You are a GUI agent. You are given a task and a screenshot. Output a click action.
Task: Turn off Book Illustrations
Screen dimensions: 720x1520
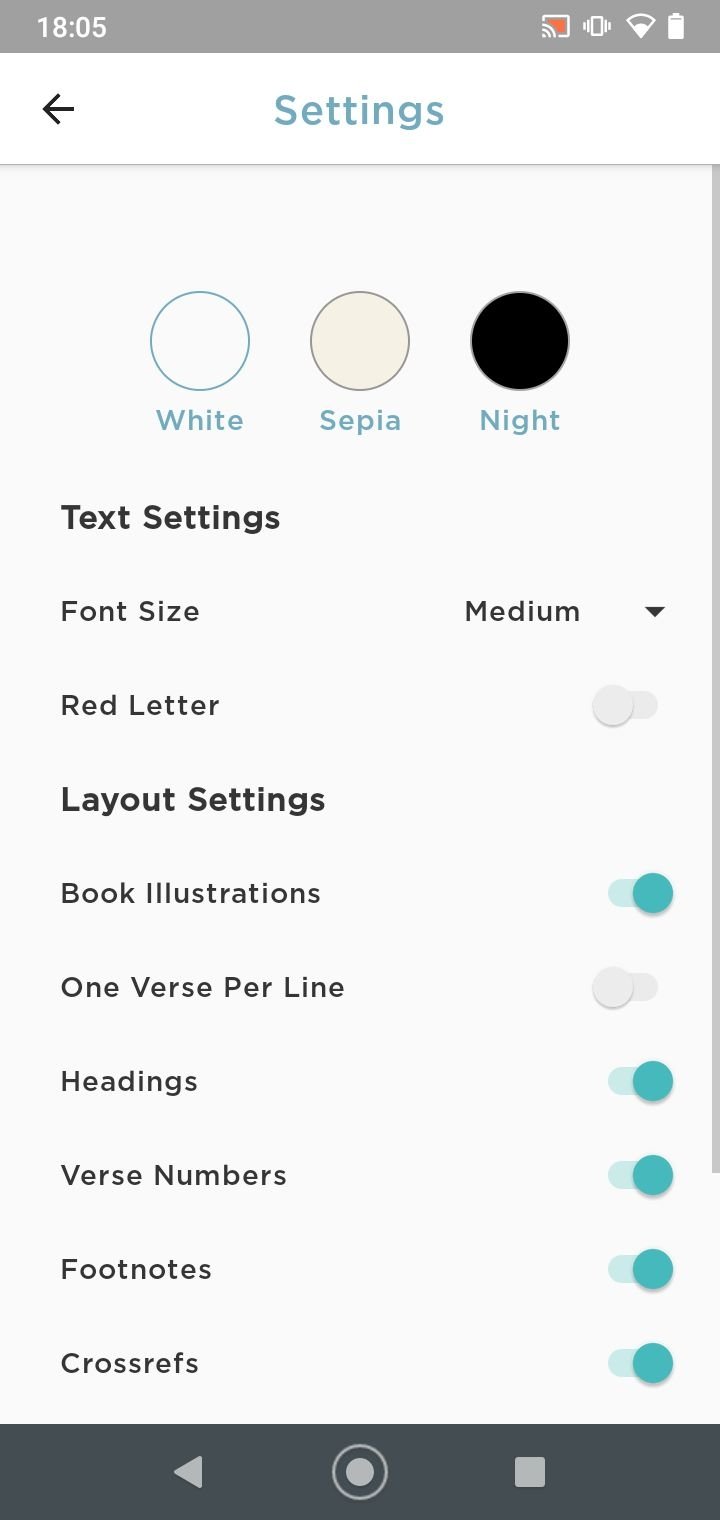[x=640, y=893]
